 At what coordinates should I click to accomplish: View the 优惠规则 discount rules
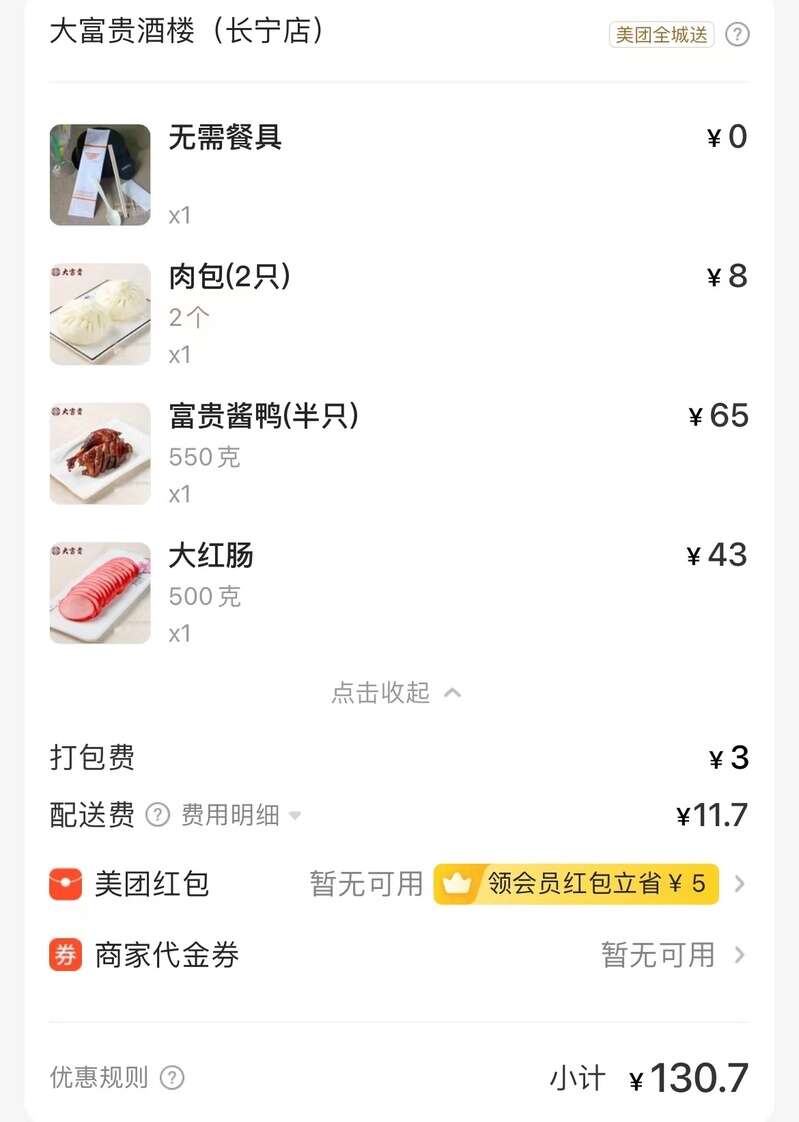coord(117,1077)
